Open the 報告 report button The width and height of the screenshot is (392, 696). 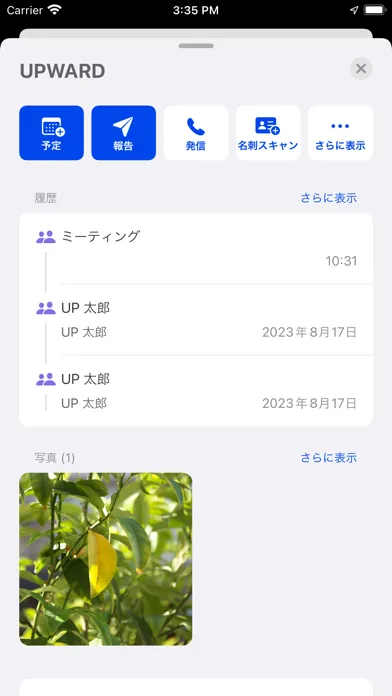(x=123, y=133)
